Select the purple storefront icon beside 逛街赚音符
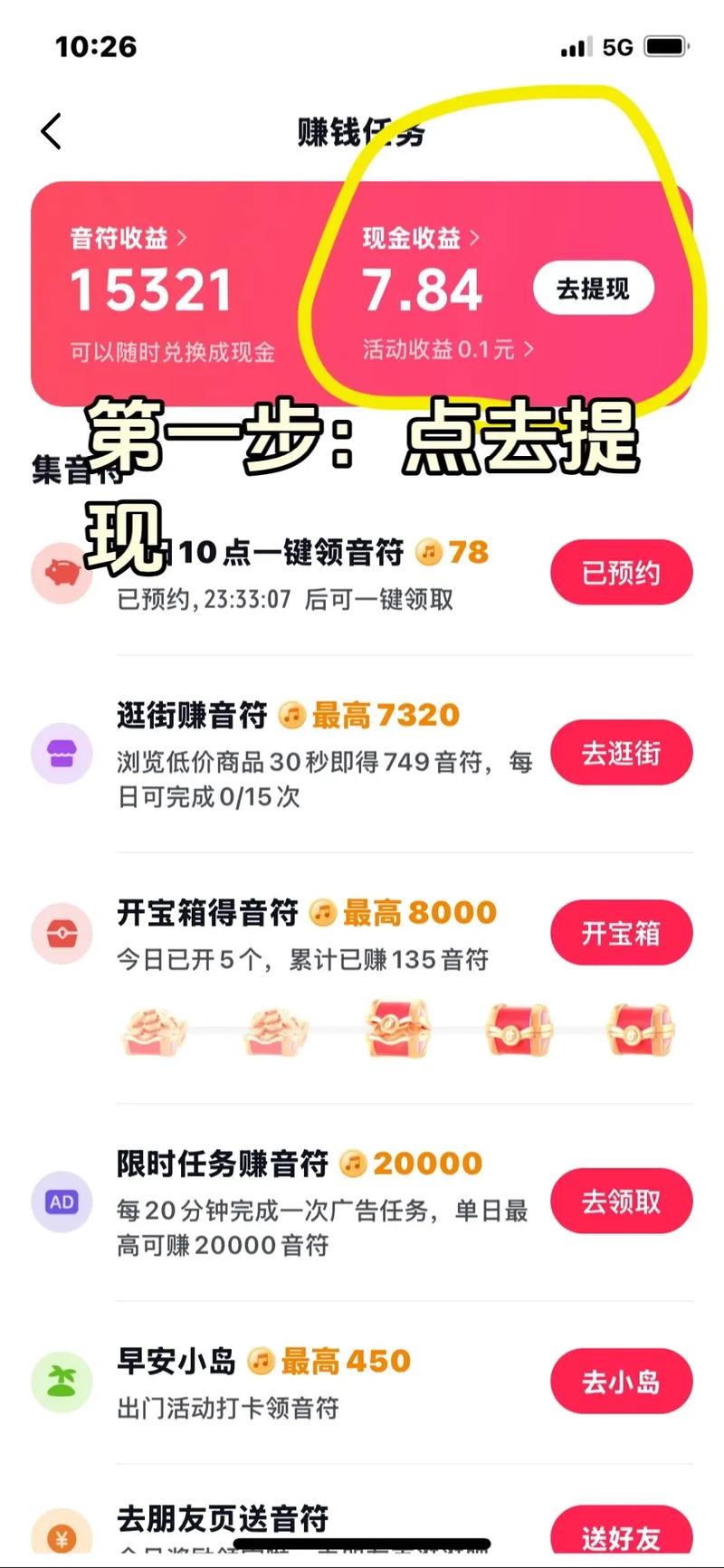This screenshot has height=1568, width=724. (62, 752)
